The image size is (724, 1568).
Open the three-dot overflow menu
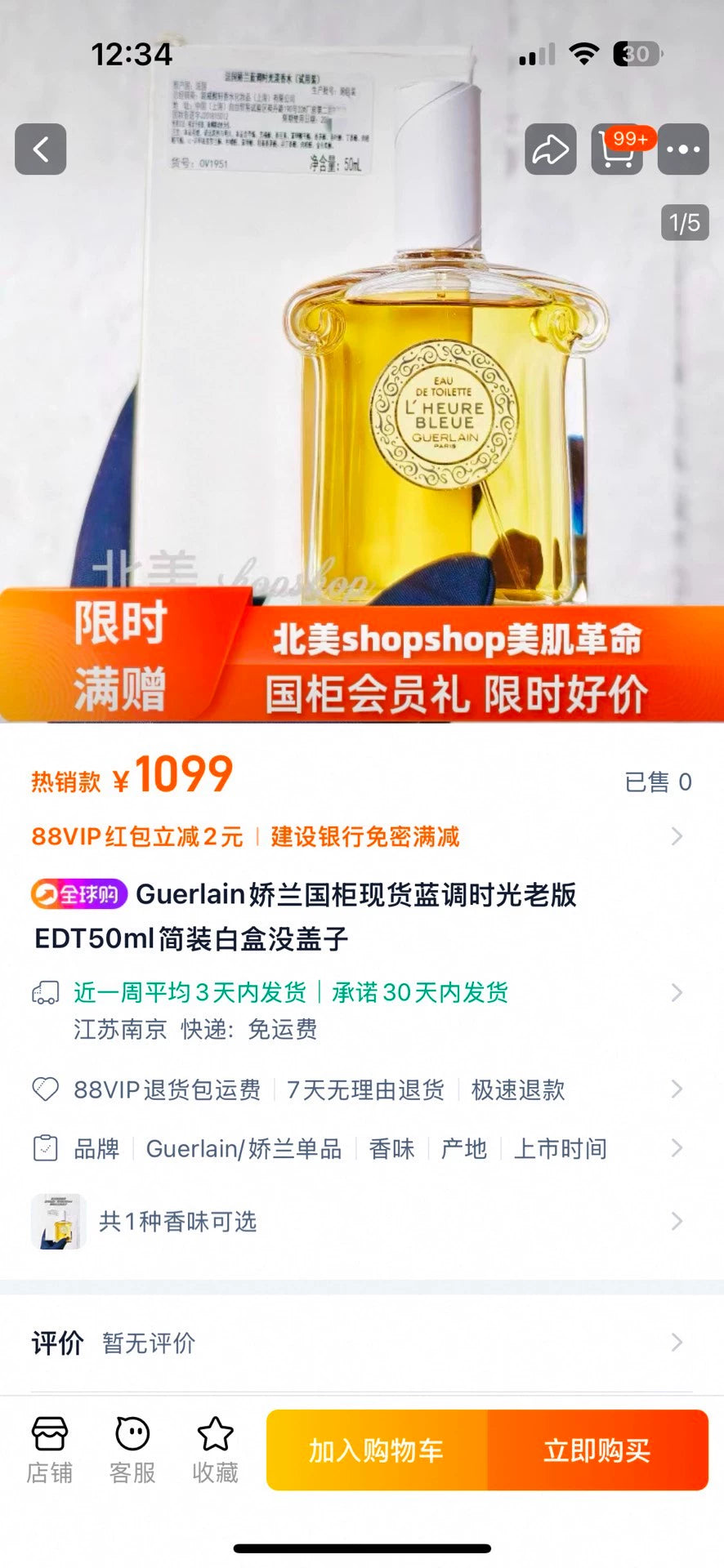[683, 149]
